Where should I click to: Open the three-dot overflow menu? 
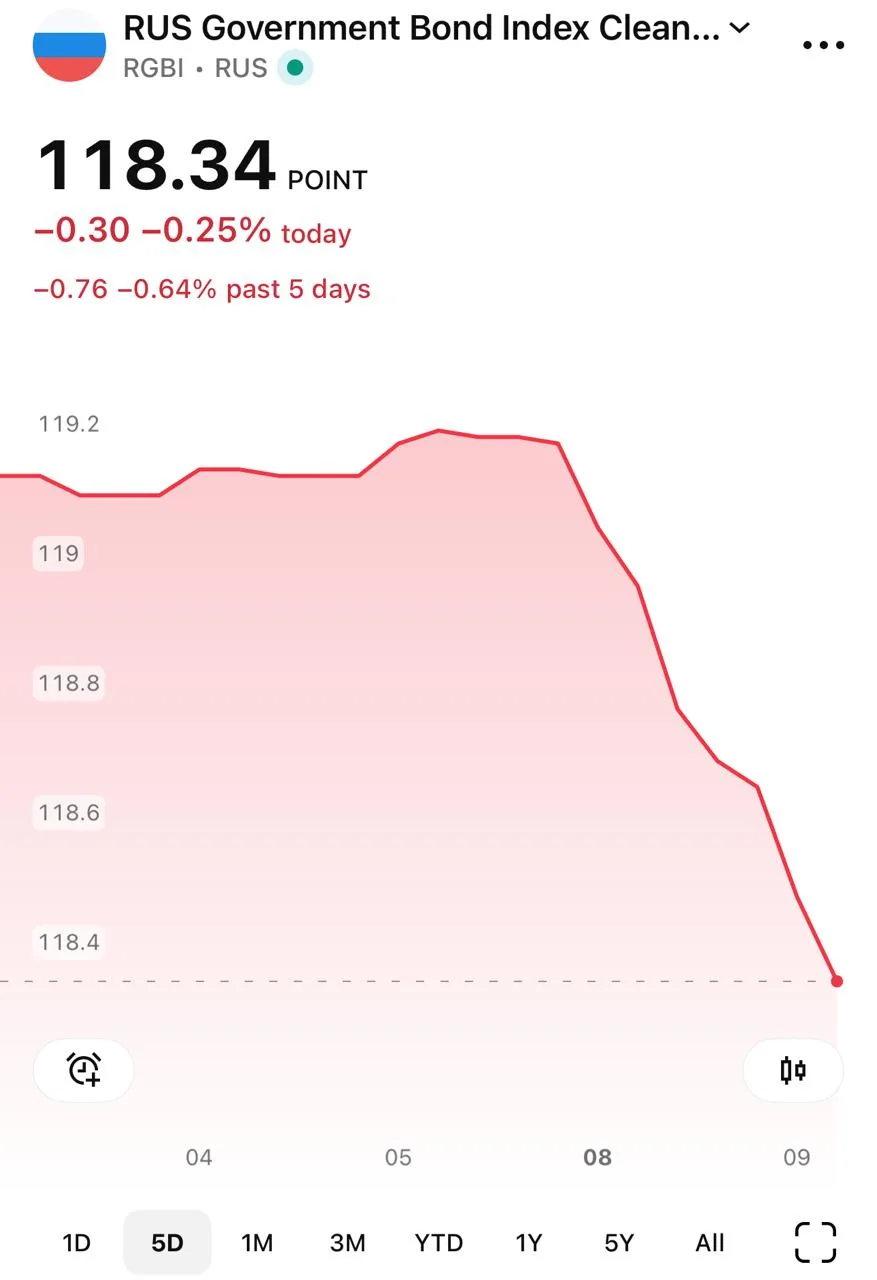[824, 45]
